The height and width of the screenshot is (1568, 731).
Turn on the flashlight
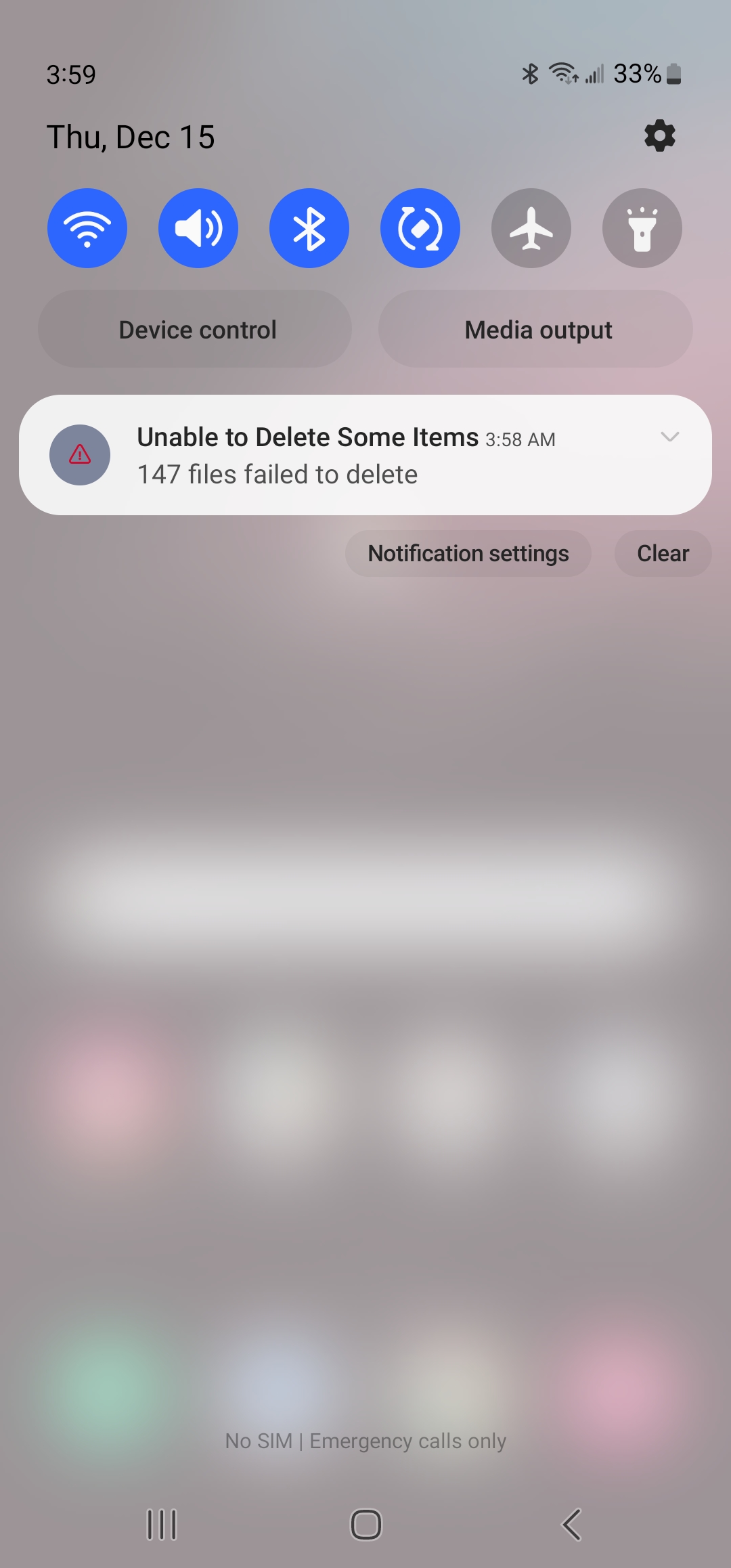coord(642,228)
